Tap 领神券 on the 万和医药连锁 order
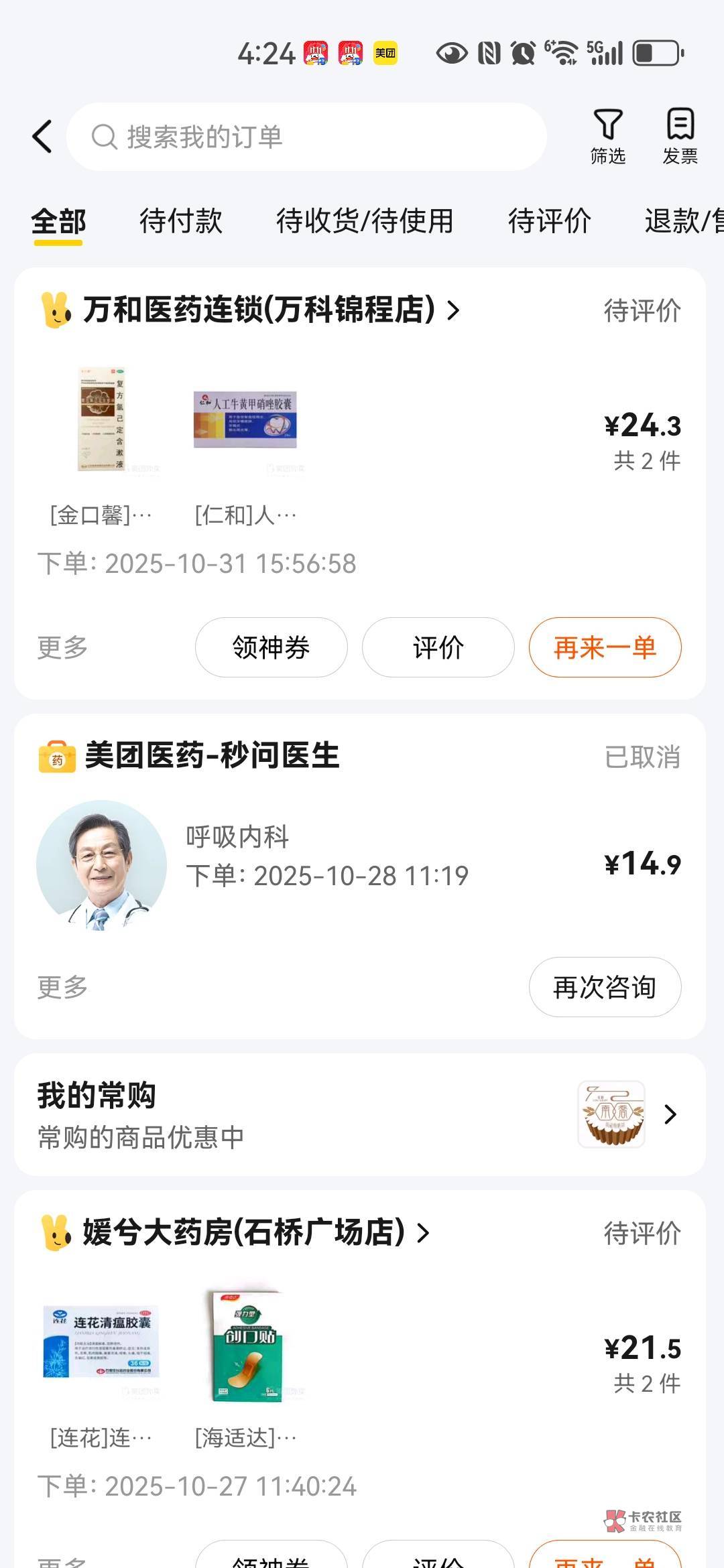 click(271, 647)
